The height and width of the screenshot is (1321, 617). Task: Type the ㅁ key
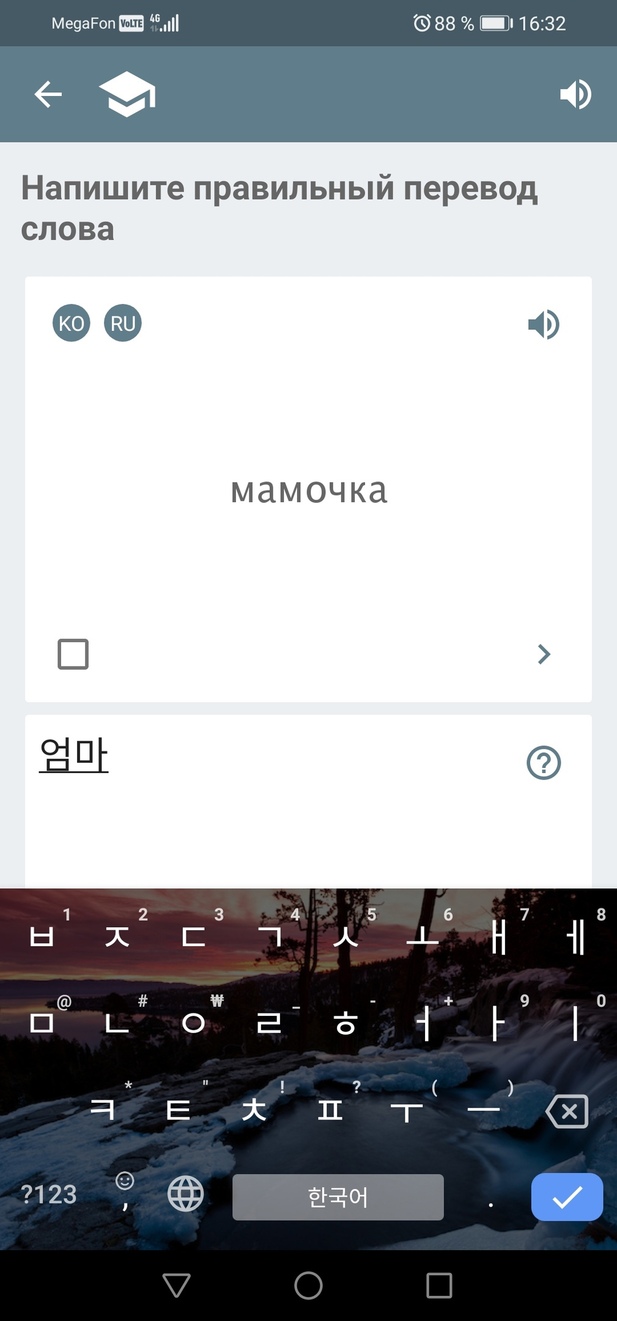coord(41,1023)
